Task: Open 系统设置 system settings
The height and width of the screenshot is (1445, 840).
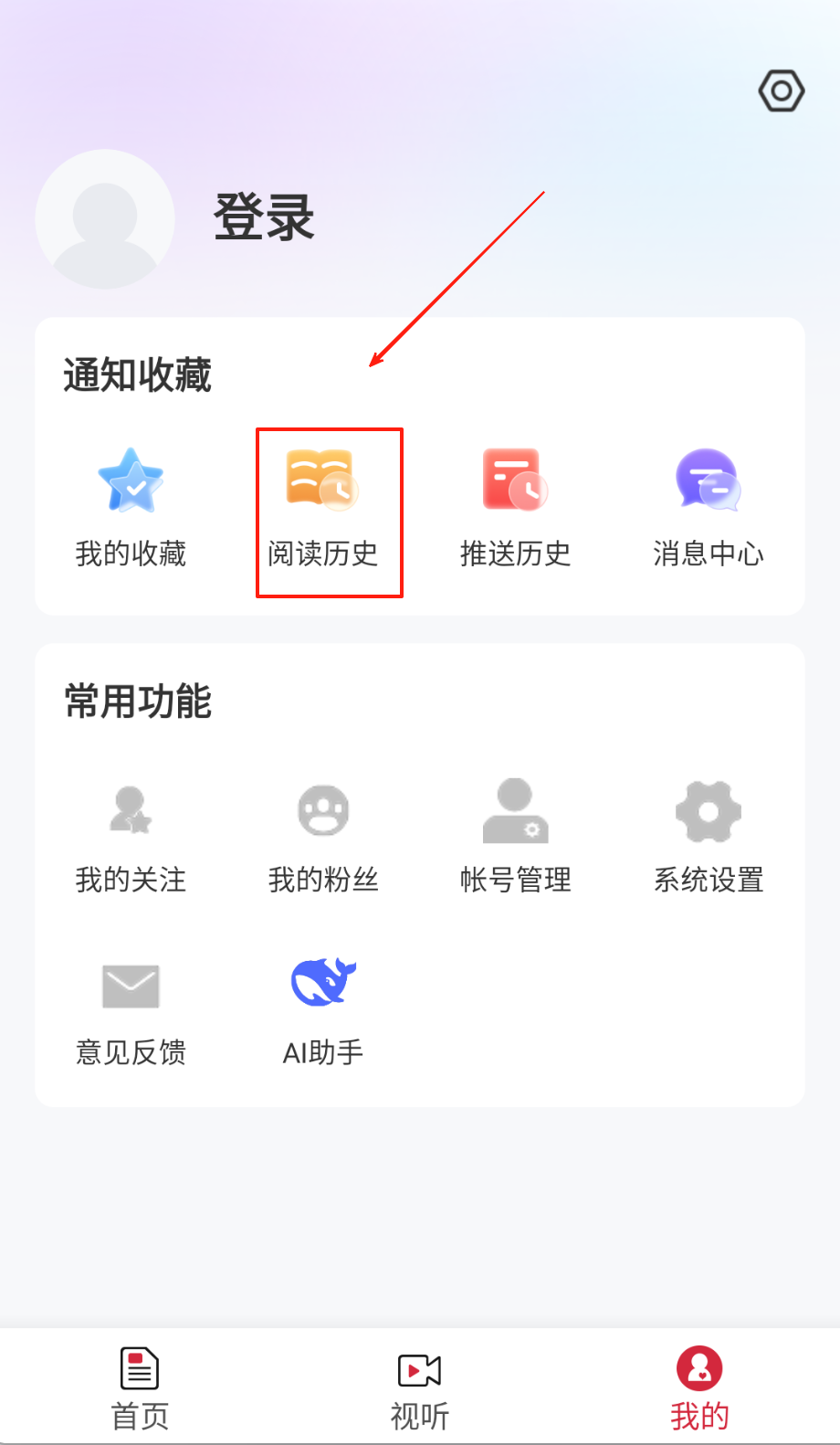Action: coord(708,836)
